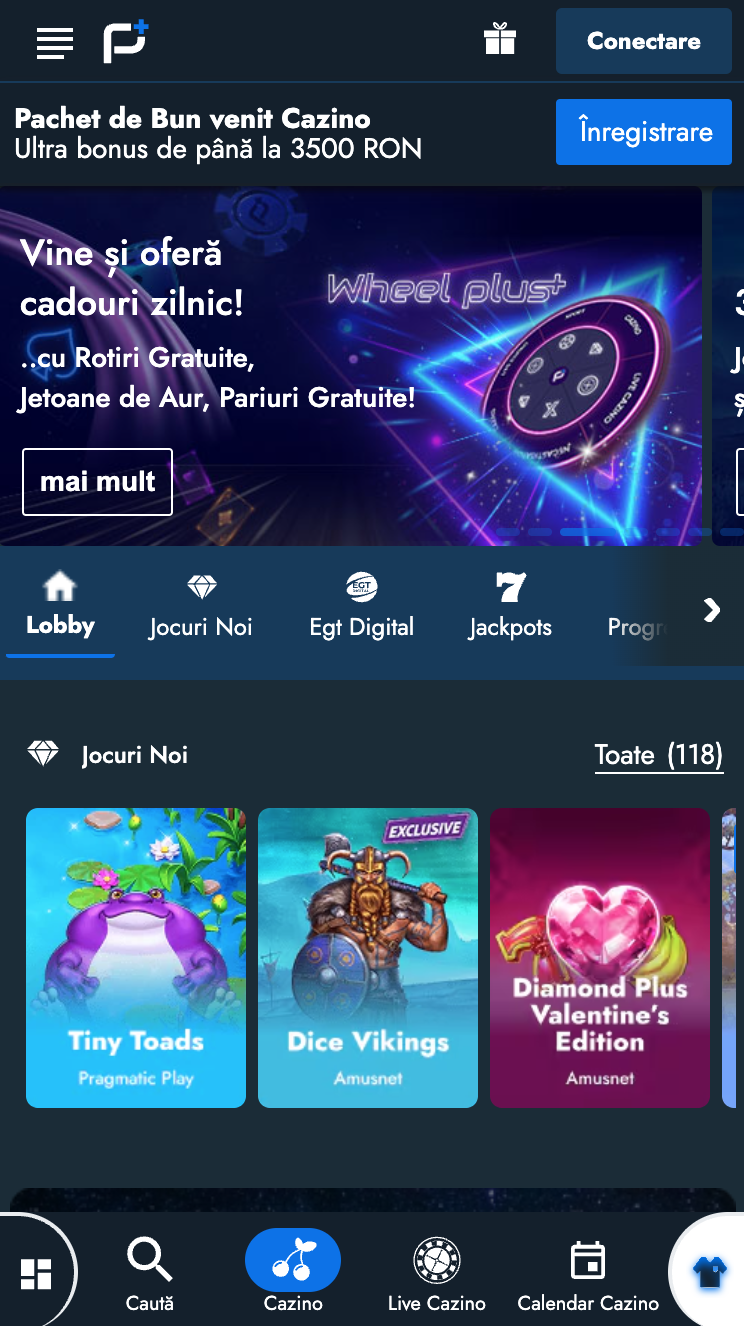Open the grid menu in the bottom bar

(37, 1274)
